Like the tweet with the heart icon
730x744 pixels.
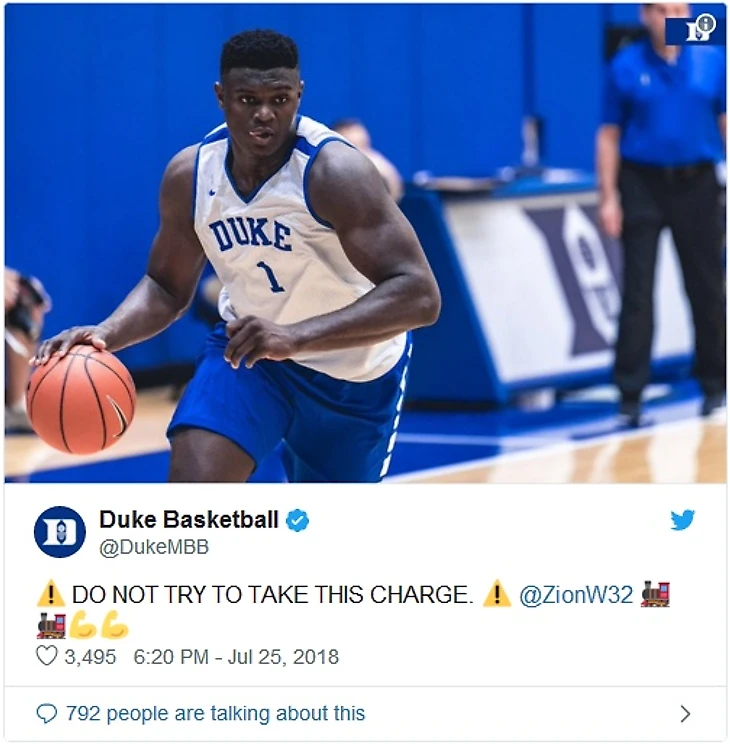(47, 657)
